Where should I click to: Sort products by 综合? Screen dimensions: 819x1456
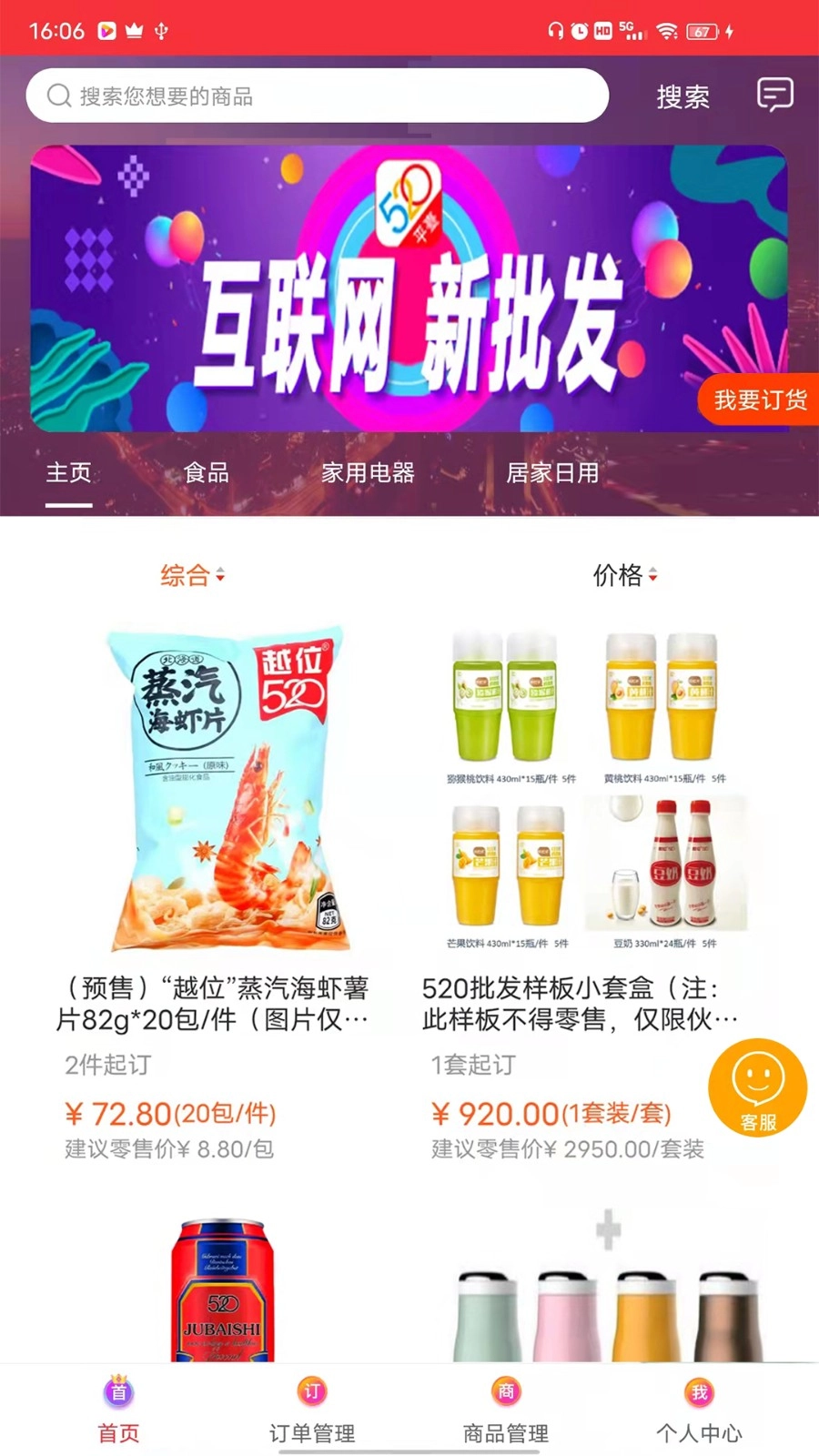point(192,575)
